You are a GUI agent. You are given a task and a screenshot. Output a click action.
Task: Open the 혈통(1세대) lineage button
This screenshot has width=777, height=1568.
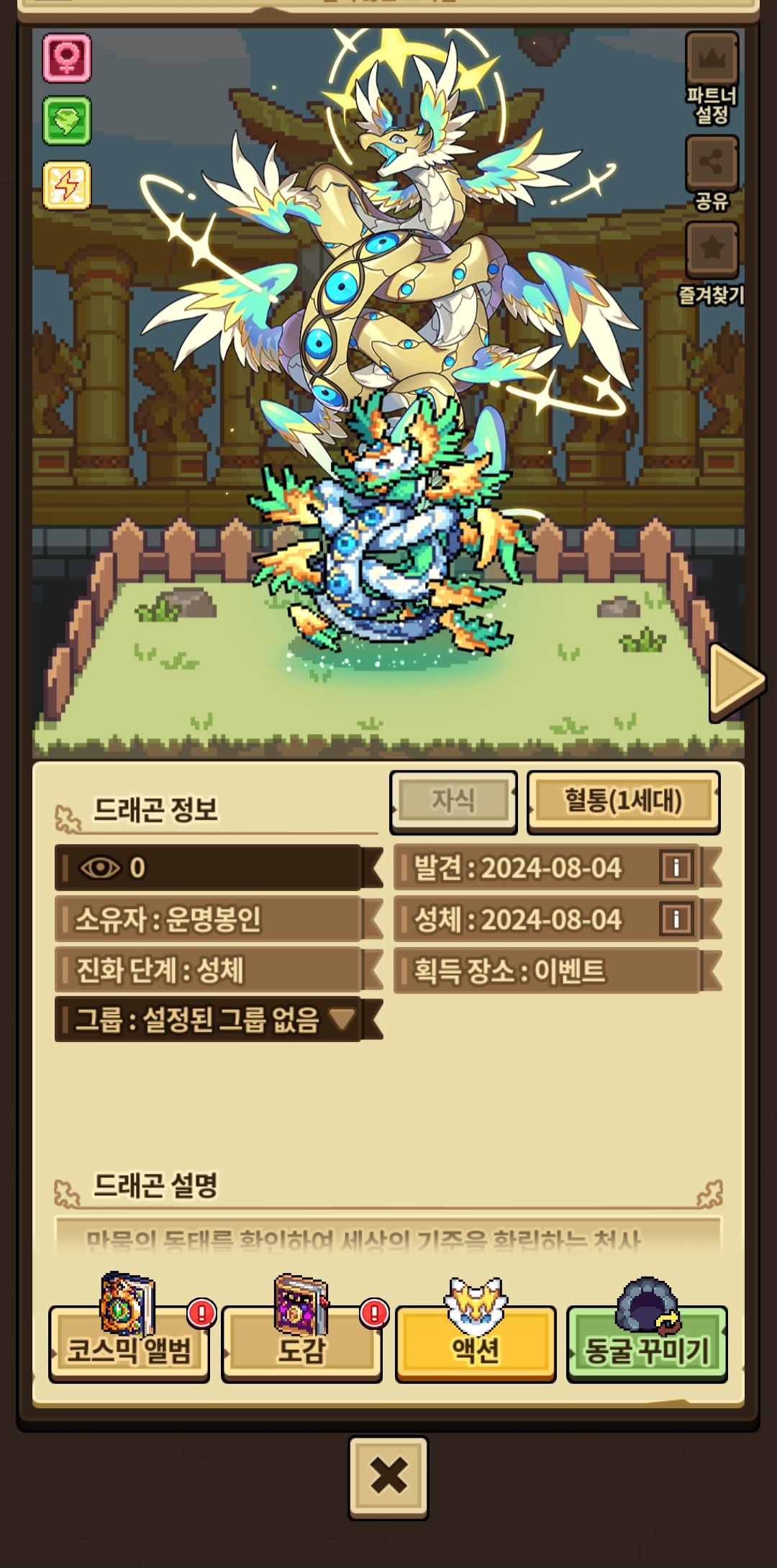tap(623, 801)
